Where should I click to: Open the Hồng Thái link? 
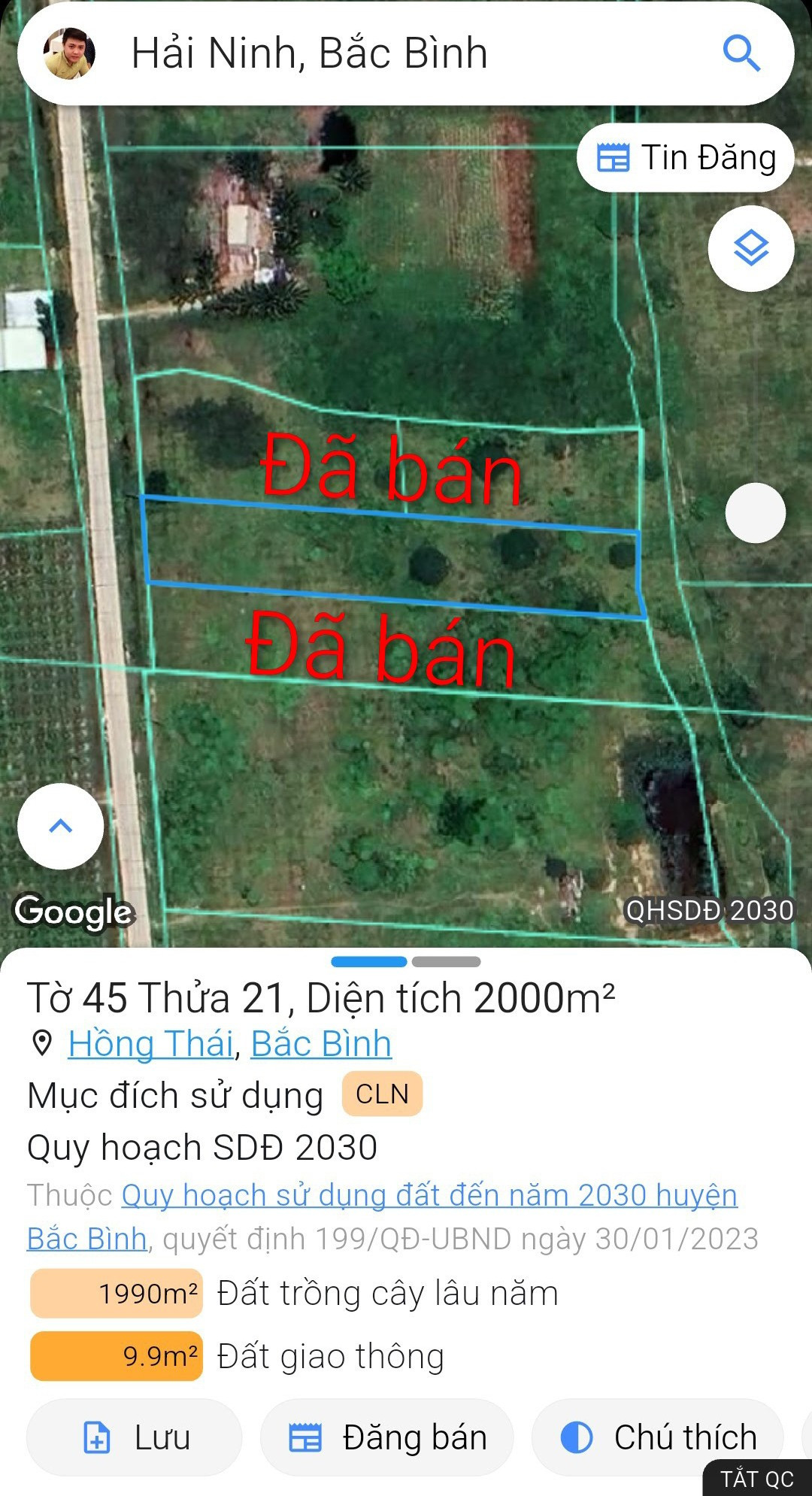(150, 1044)
